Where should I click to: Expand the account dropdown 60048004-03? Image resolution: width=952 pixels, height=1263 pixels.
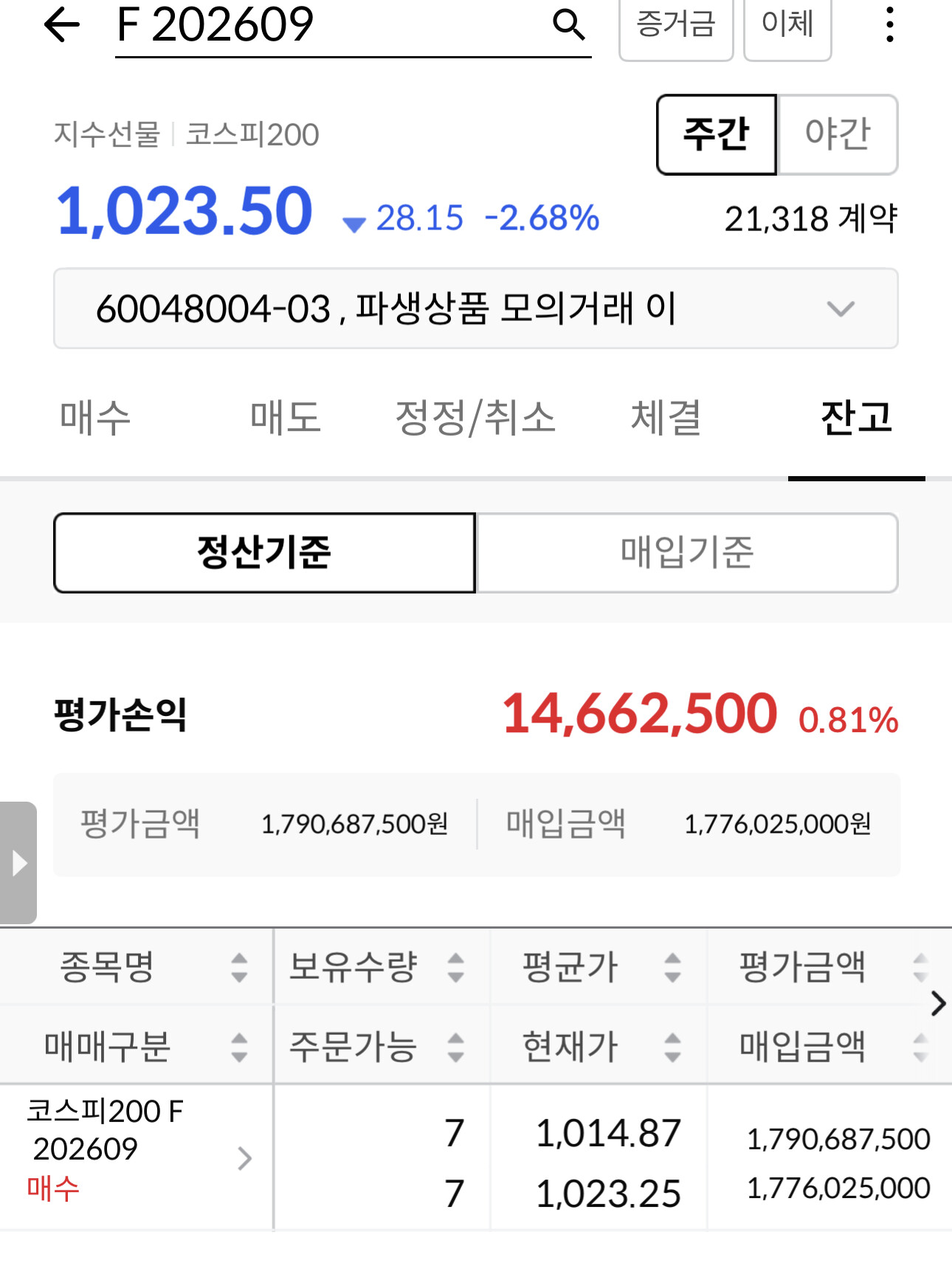(476, 309)
